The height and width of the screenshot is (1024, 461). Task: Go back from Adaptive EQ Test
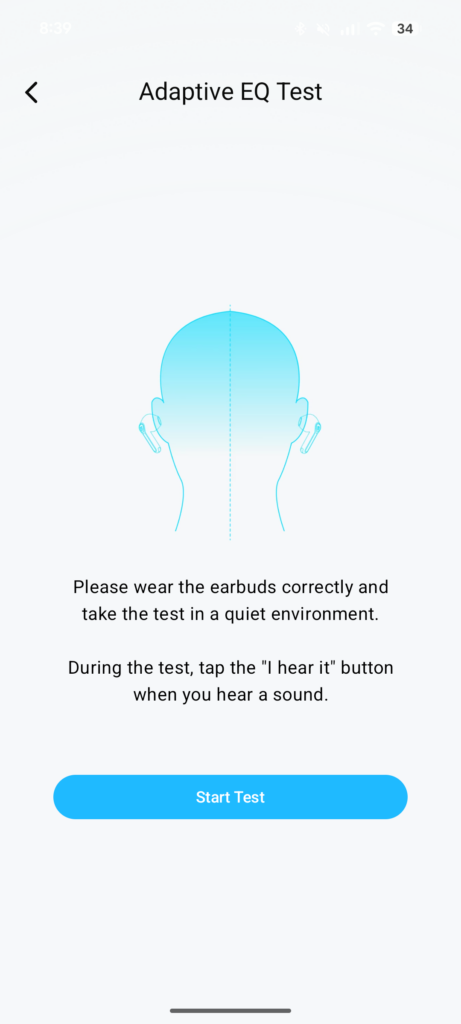(31, 93)
